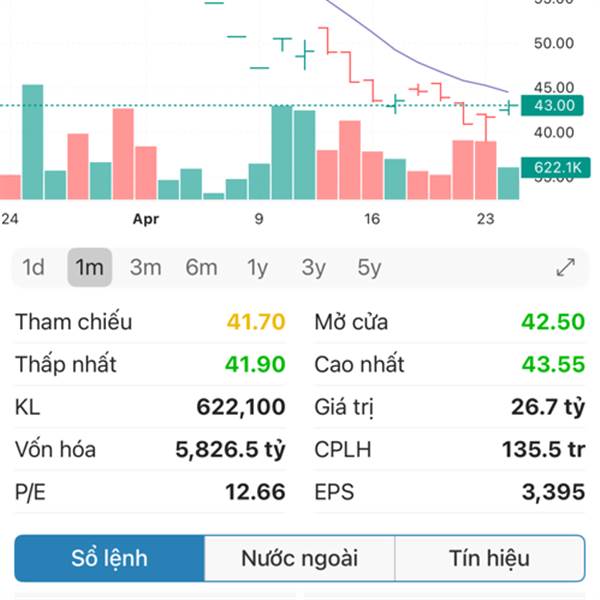600x600 pixels.
Task: Change chart period to 1y
Action: (258, 267)
